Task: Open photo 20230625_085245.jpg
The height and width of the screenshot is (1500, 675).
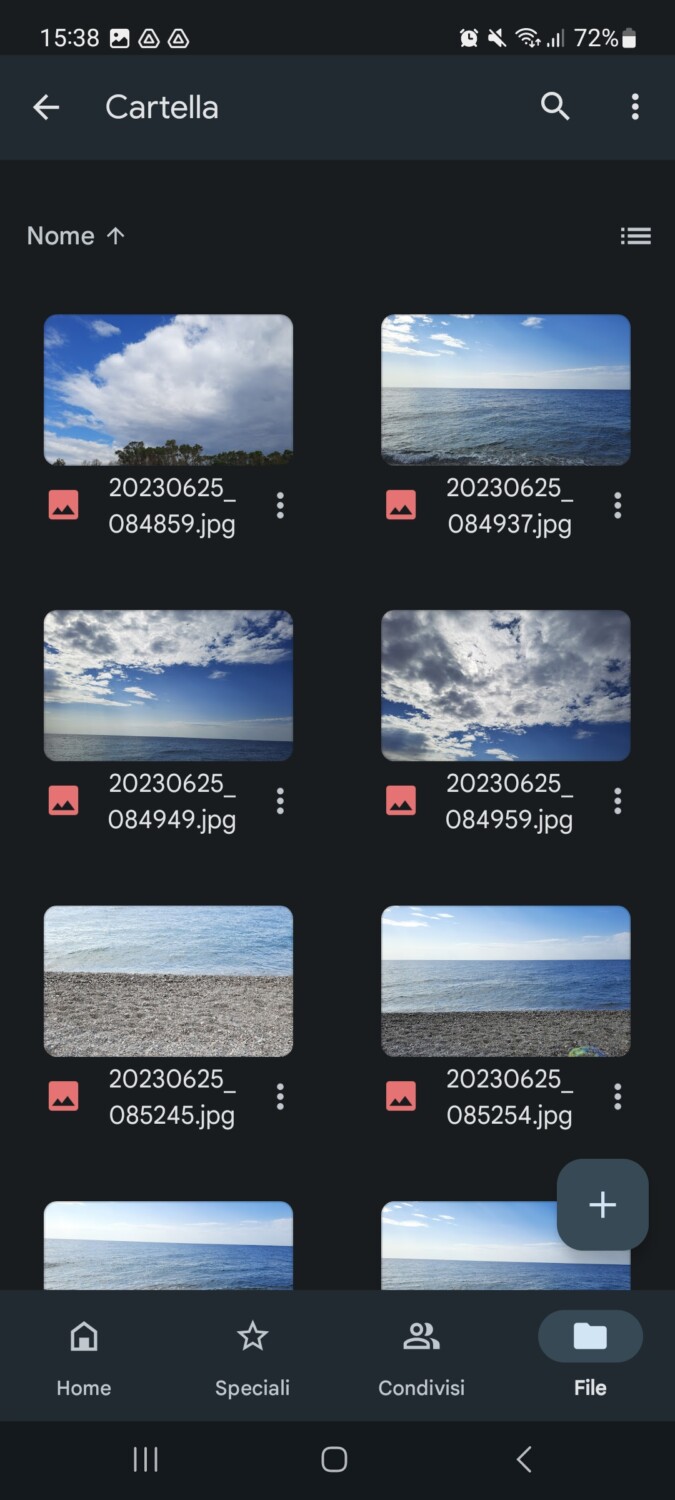Action: pos(168,981)
